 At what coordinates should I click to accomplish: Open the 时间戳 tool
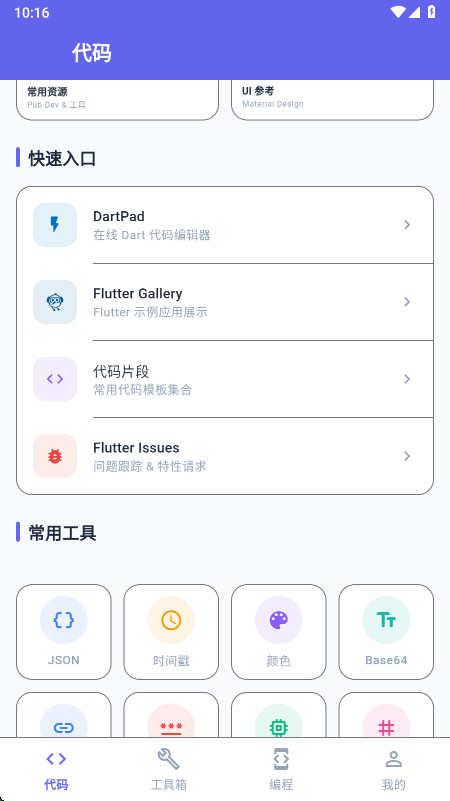[171, 632]
